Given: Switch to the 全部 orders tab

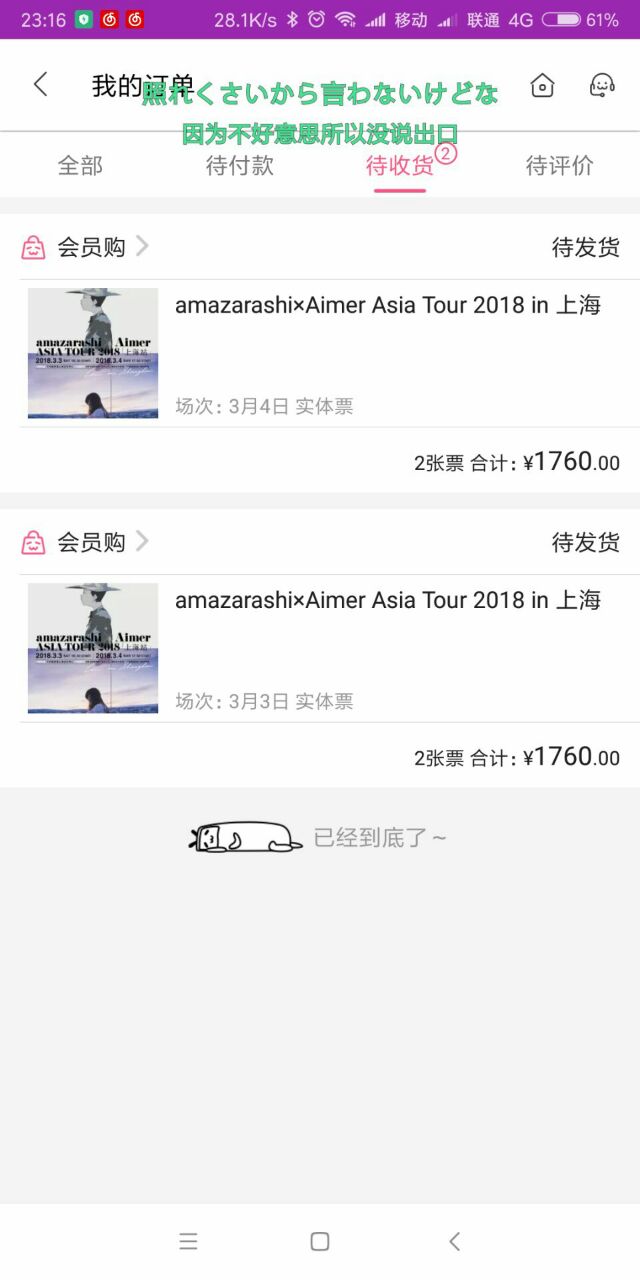Looking at the screenshot, I should coord(80,166).
